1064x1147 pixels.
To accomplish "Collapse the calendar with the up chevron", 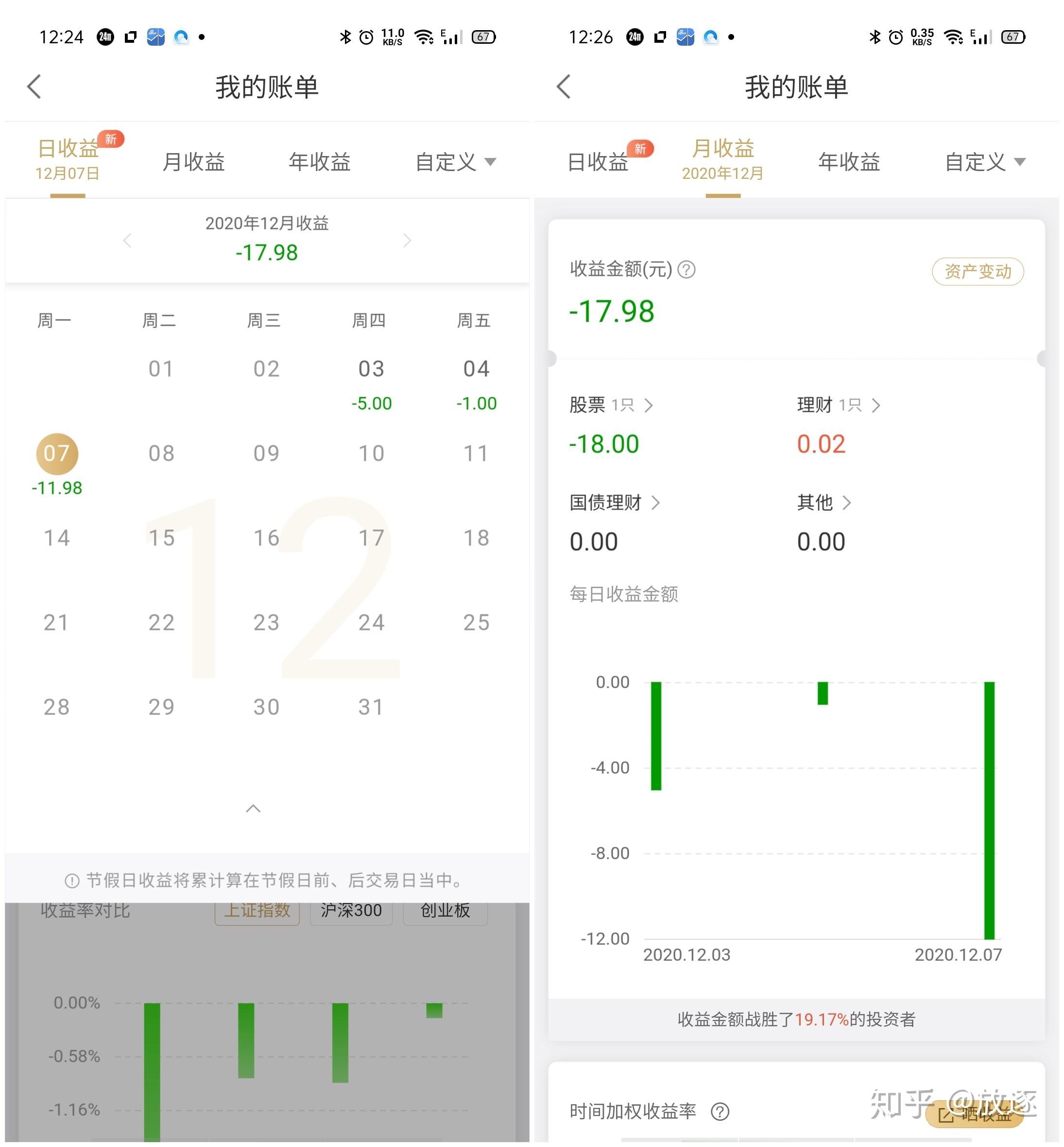I will (x=252, y=809).
